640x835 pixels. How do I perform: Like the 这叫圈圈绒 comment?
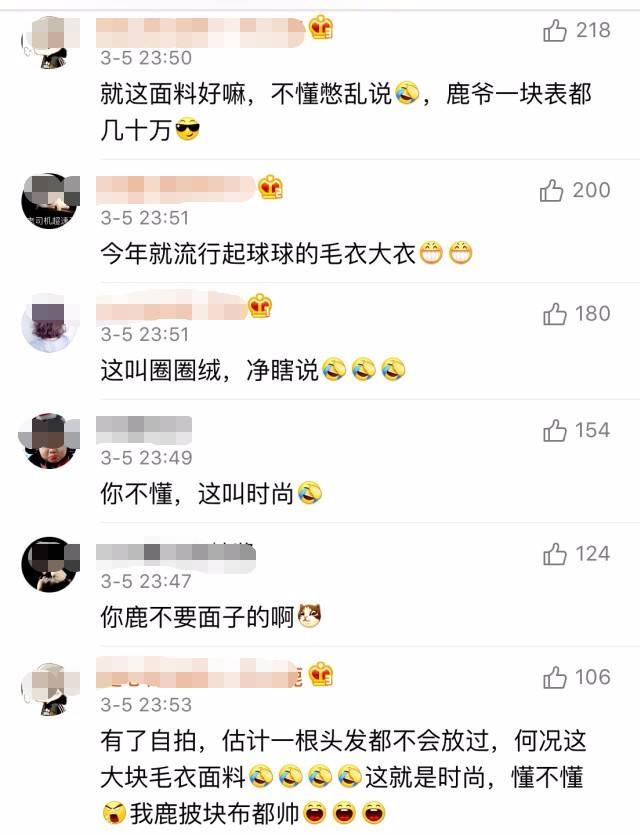tap(555, 314)
